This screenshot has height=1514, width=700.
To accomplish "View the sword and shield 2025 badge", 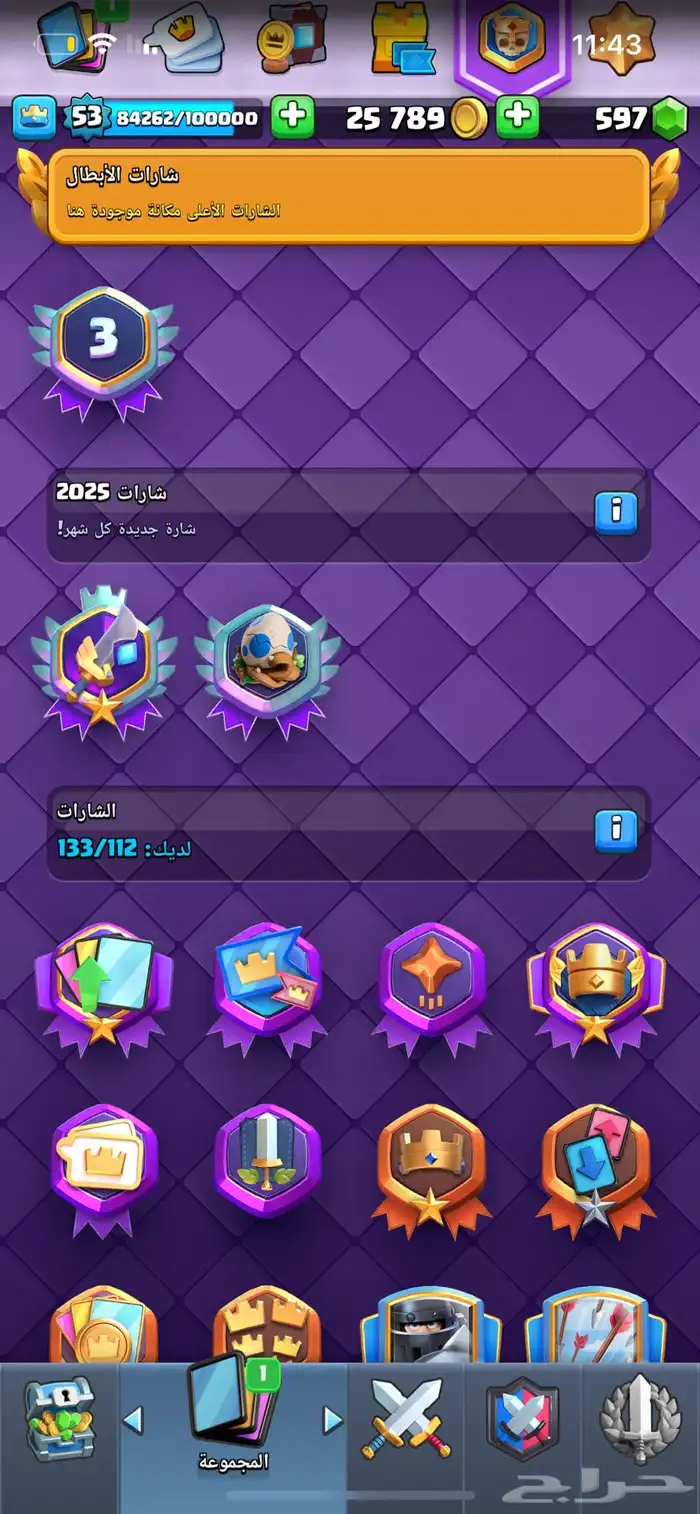I will click(104, 660).
